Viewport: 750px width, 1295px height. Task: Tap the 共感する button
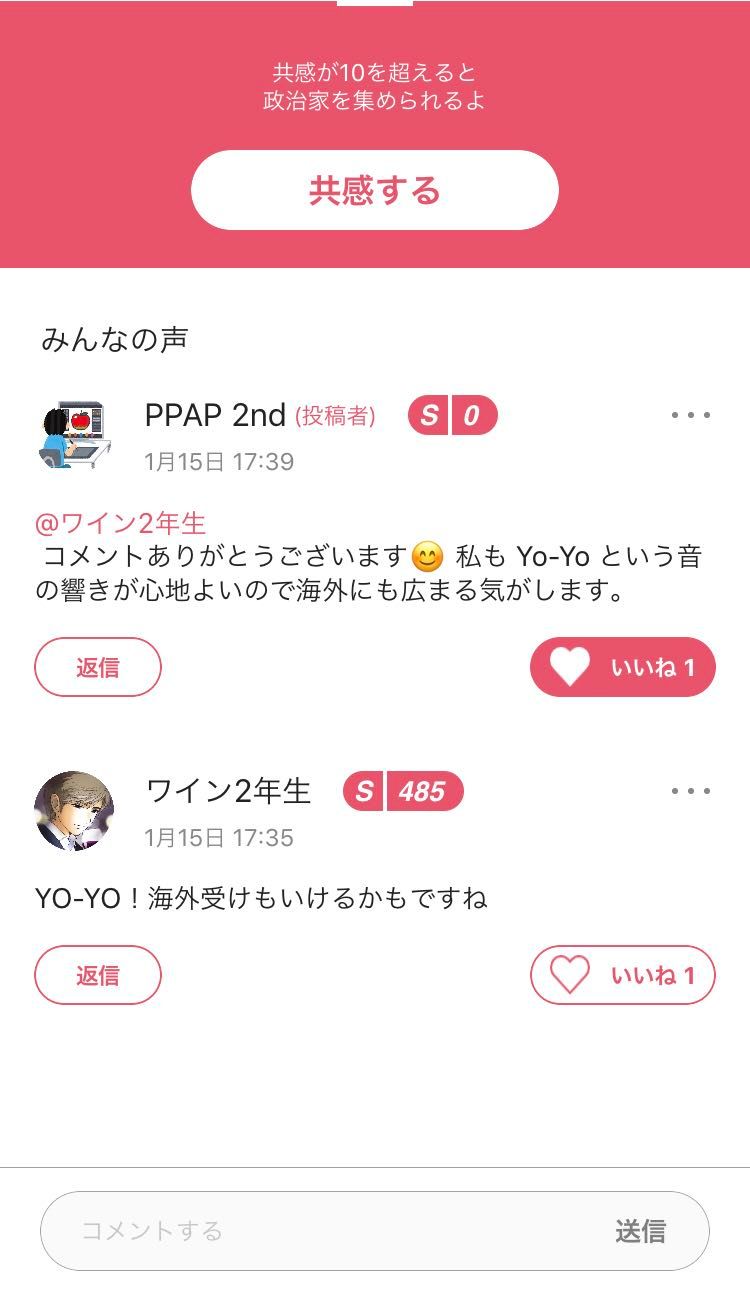click(374, 190)
